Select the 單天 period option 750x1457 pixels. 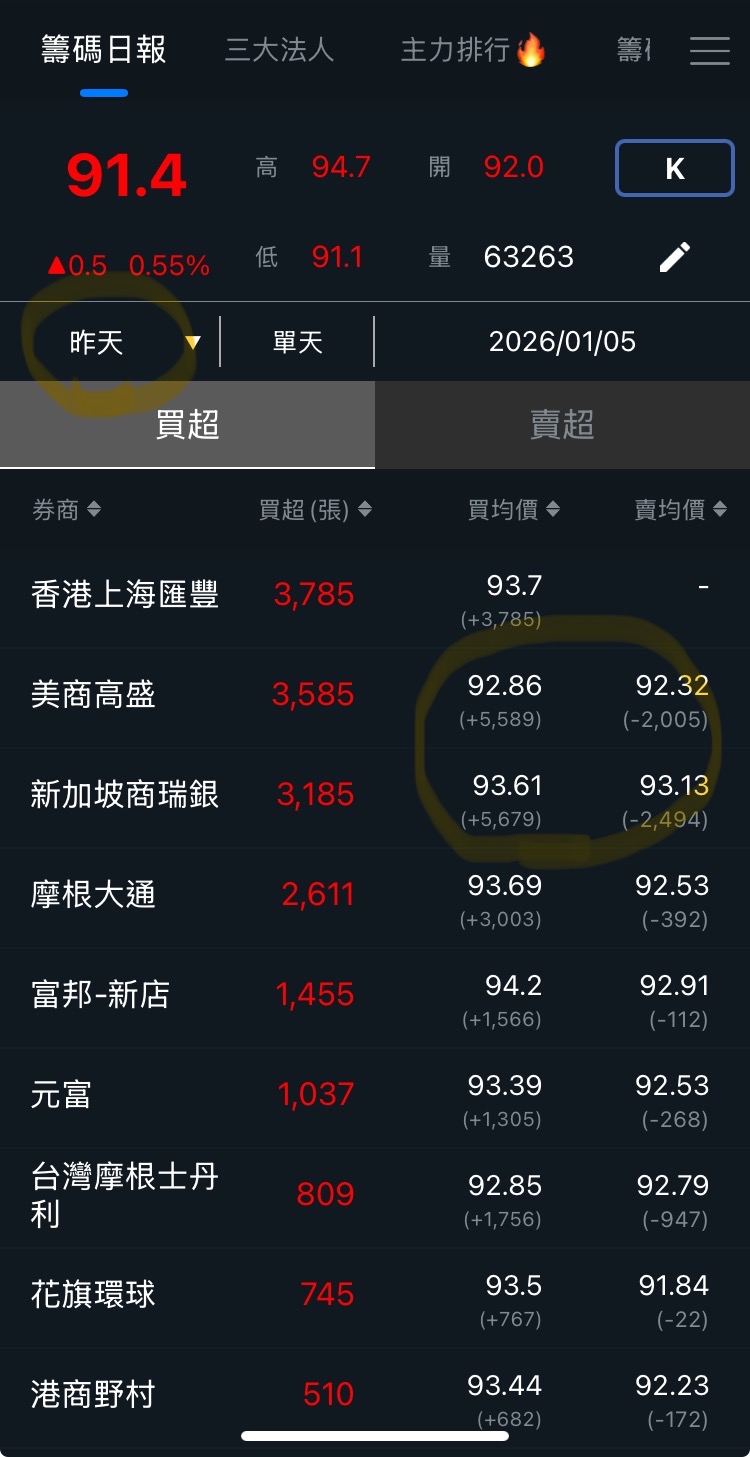click(x=297, y=343)
